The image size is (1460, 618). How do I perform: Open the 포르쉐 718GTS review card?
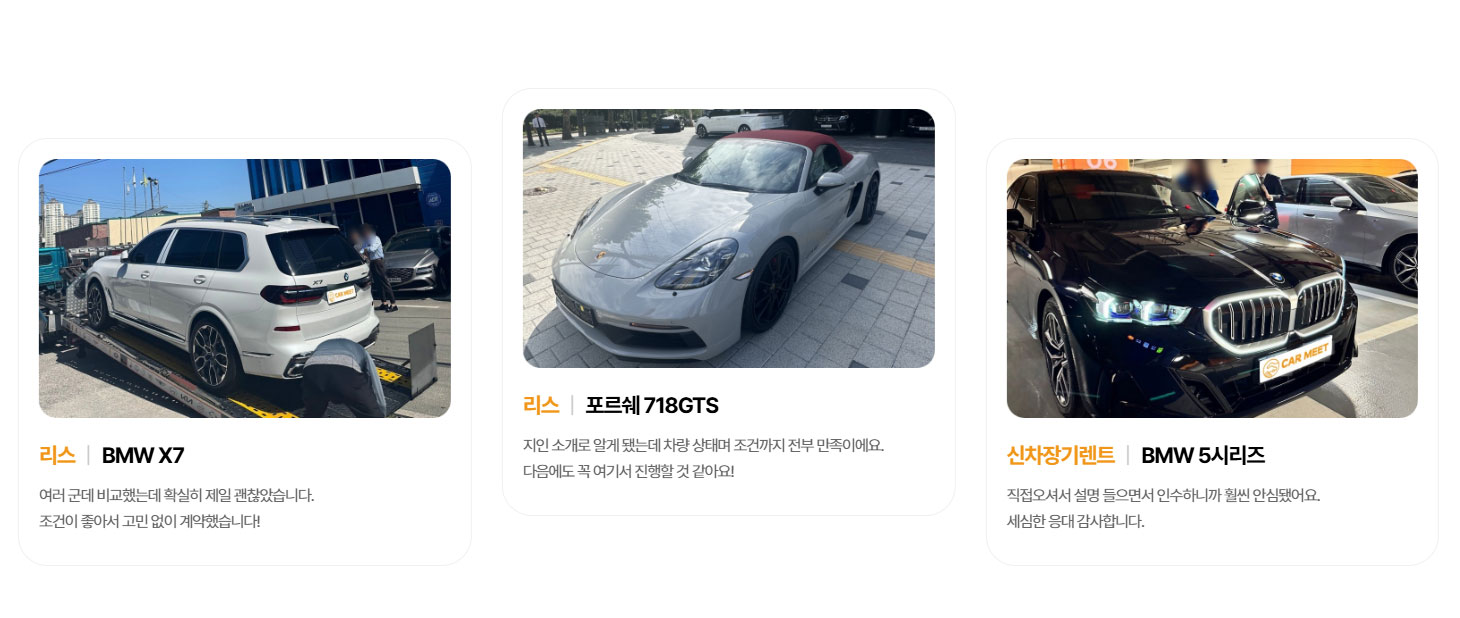(728, 302)
